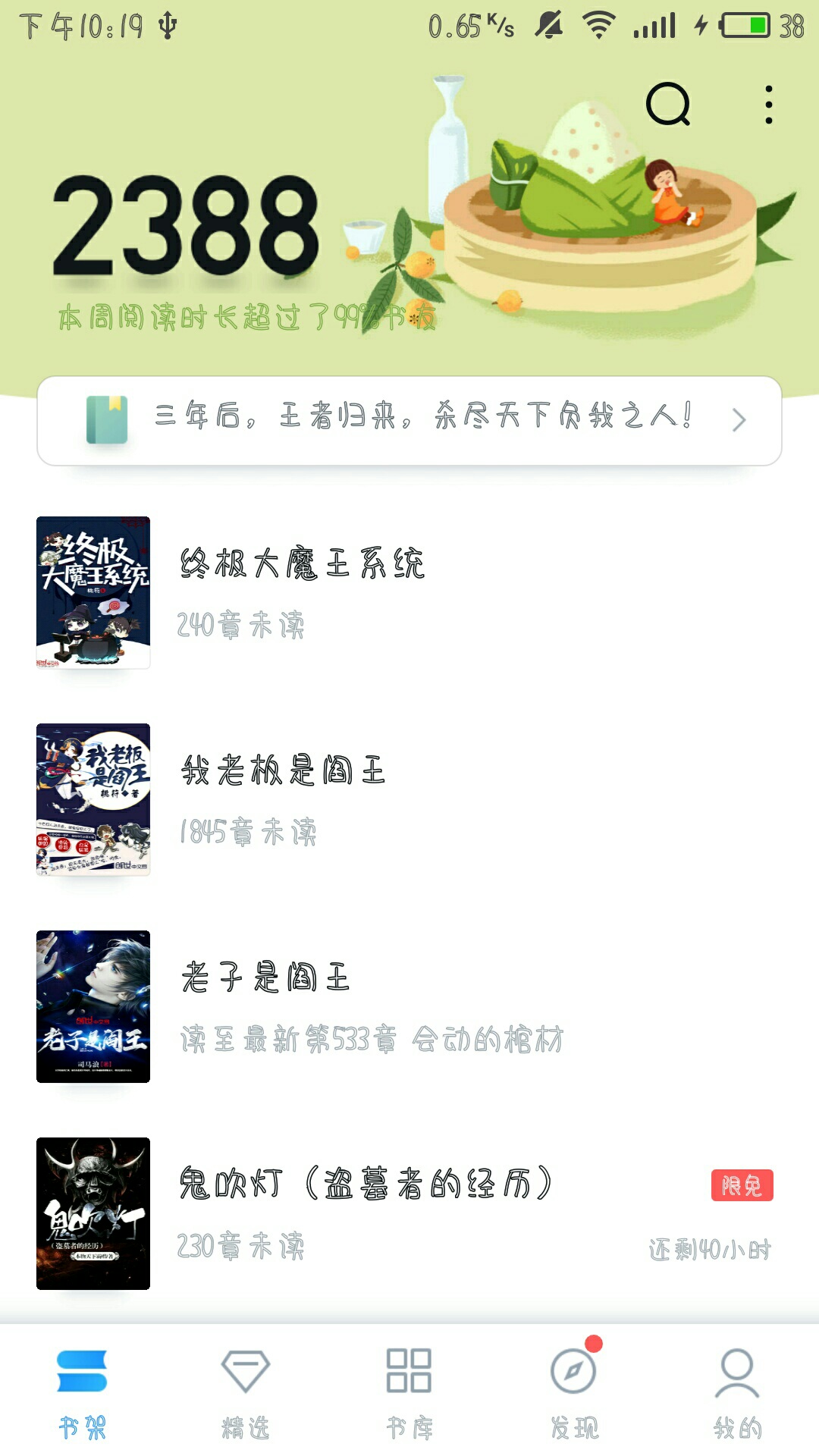This screenshot has width=819, height=1456.
Task: Continue reading 老子是阎王
Action: click(409, 1007)
